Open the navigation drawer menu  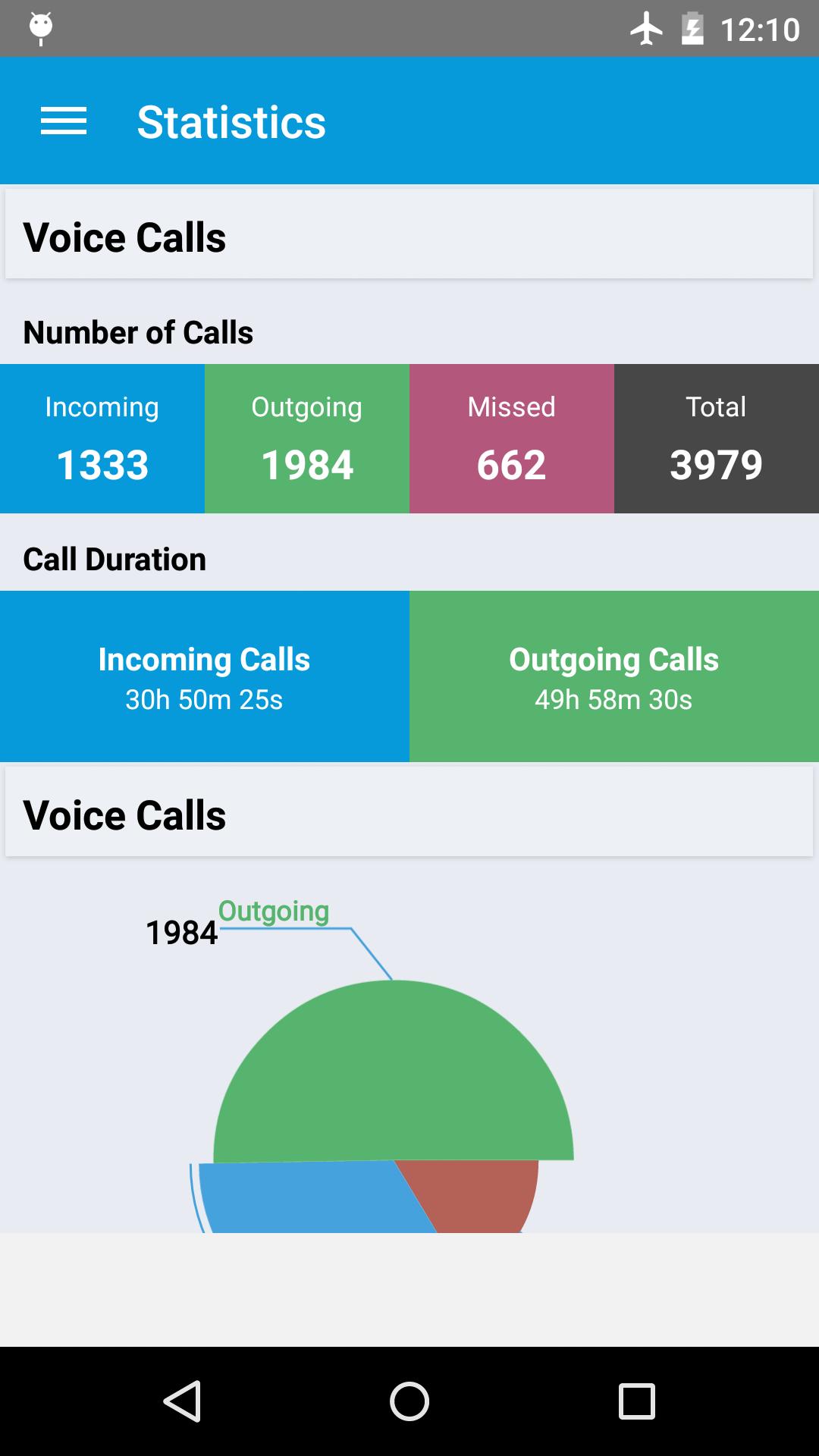tap(64, 121)
